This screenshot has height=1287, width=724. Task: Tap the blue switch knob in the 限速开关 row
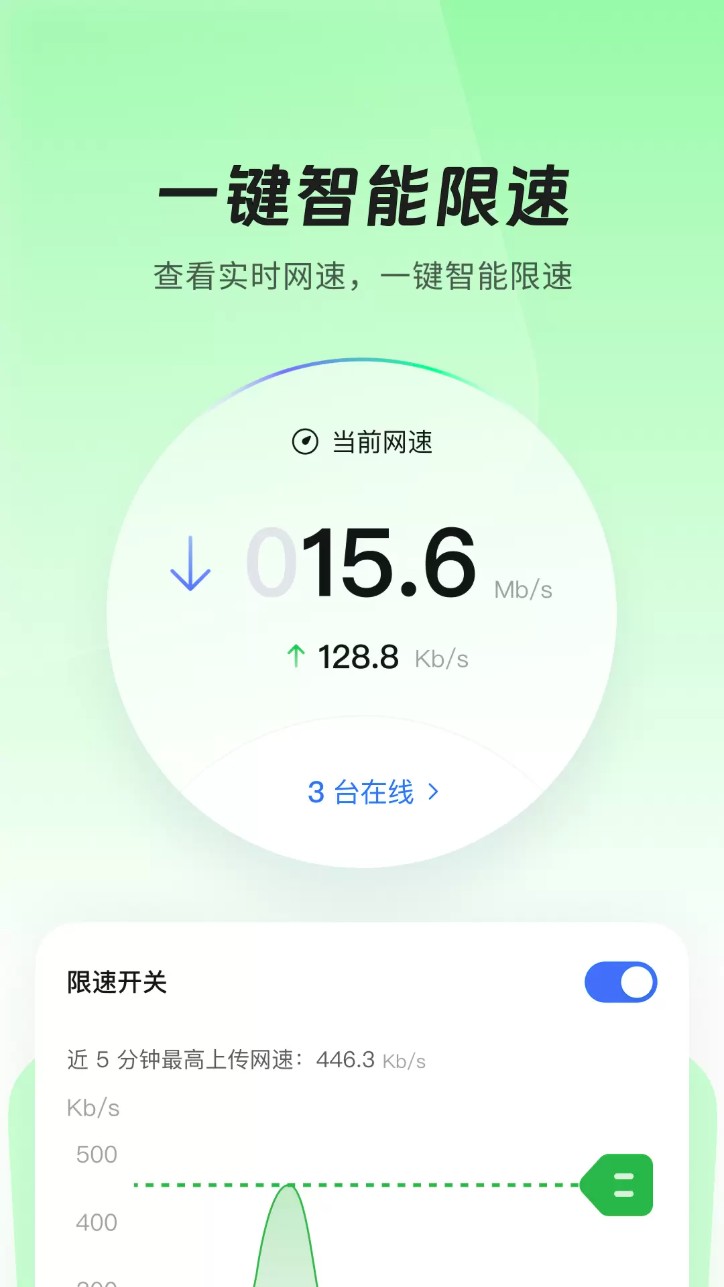click(636, 983)
